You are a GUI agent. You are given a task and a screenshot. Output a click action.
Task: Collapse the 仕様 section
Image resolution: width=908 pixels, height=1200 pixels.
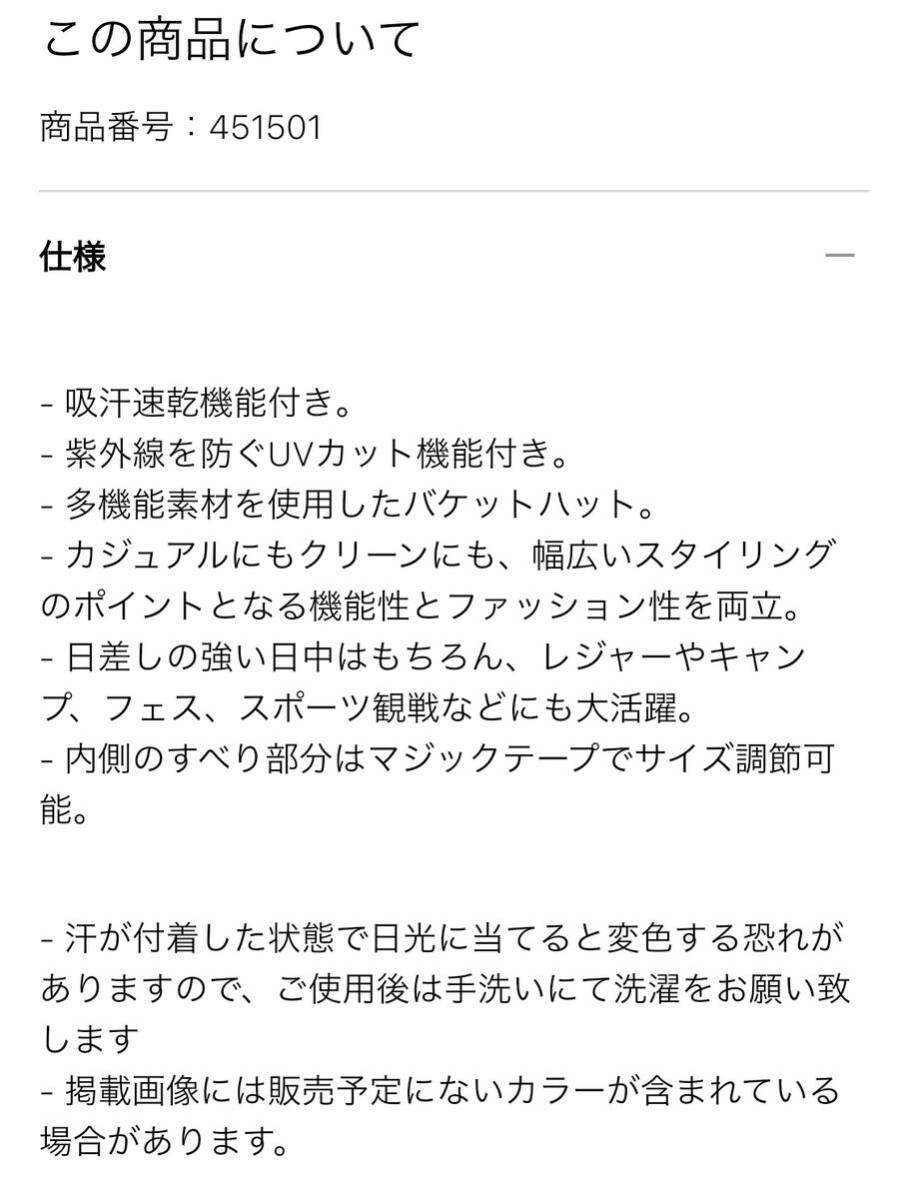[x=839, y=256]
